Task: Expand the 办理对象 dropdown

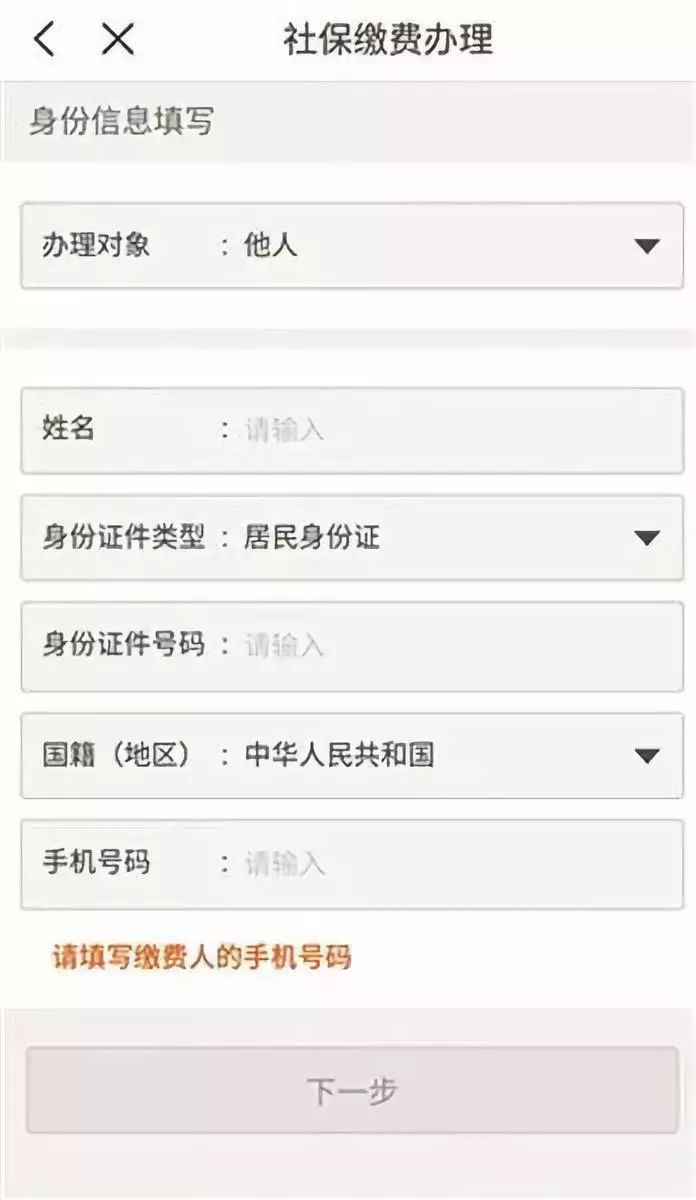Action: click(647, 246)
